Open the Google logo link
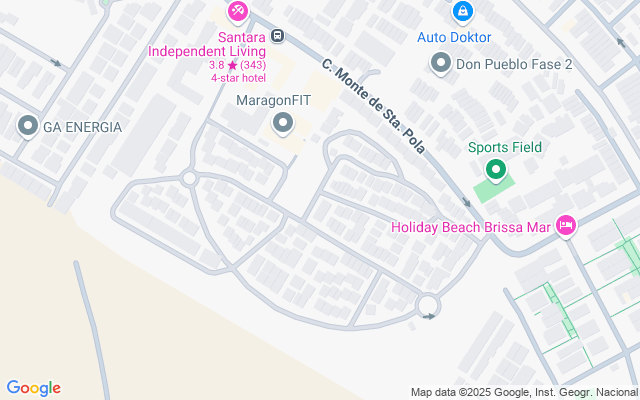This screenshot has height=400, width=640. (x=33, y=388)
